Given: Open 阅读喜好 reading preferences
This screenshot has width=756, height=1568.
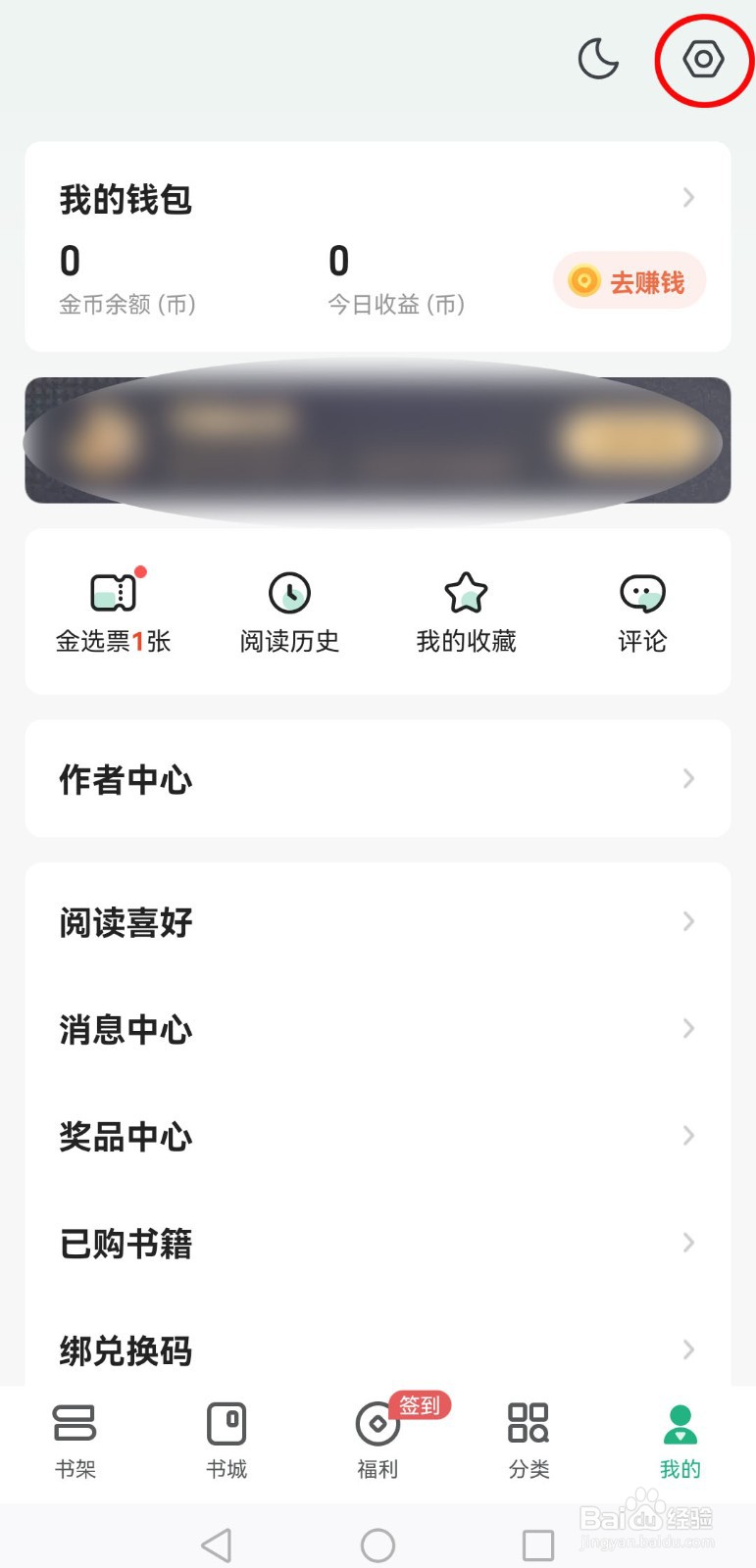Looking at the screenshot, I should coord(378,921).
